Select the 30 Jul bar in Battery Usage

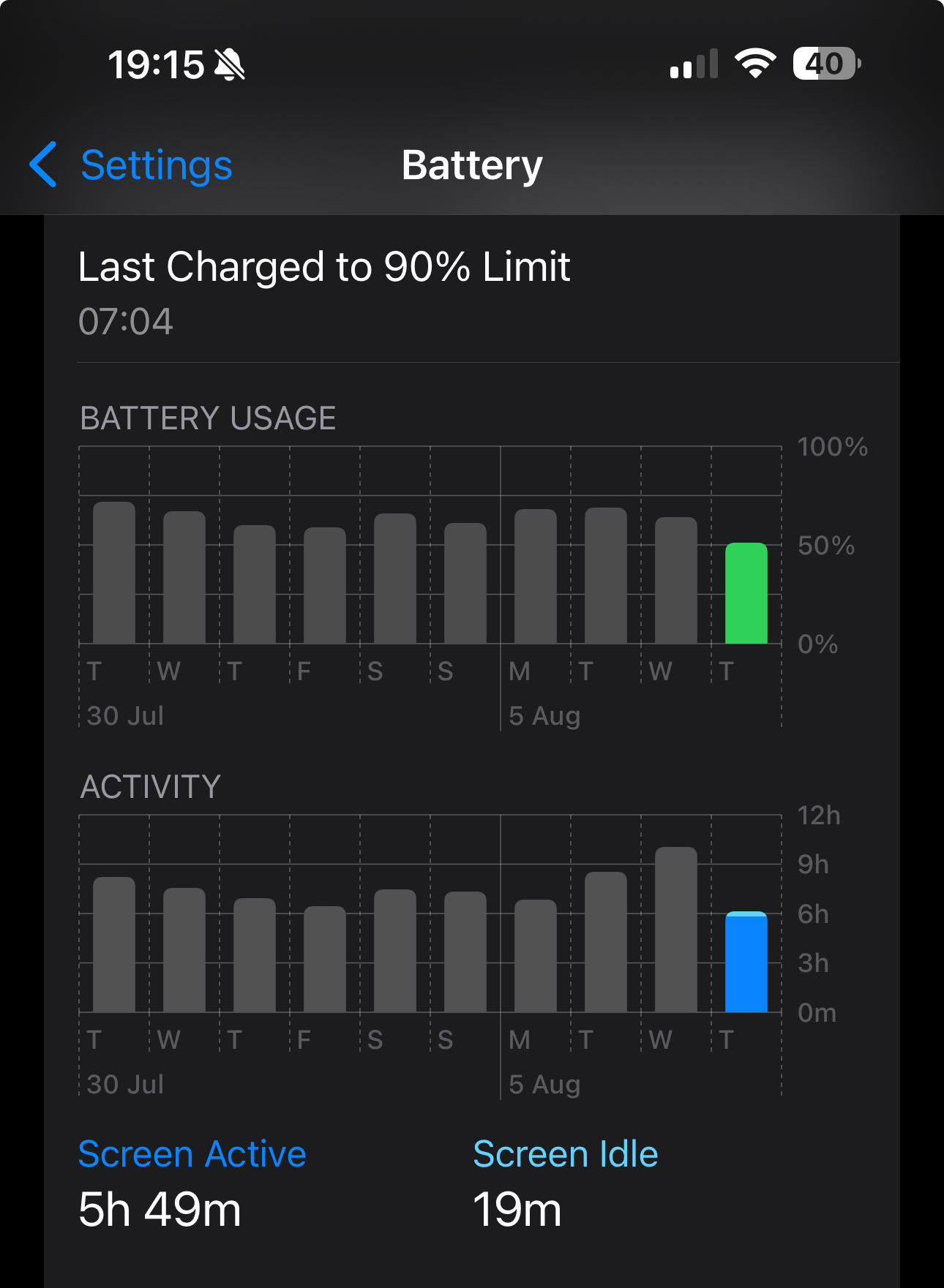[114, 573]
